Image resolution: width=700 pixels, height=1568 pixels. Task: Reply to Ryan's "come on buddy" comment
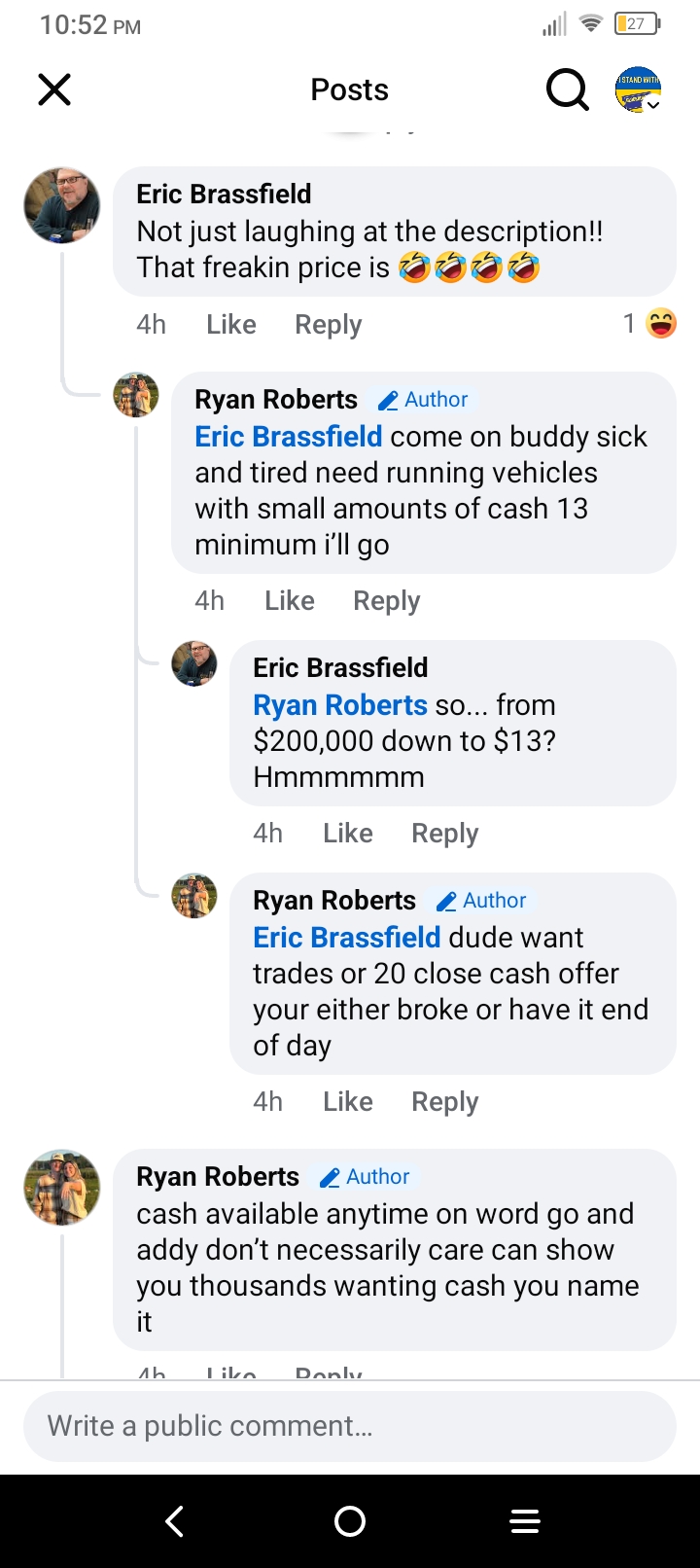pos(386,600)
